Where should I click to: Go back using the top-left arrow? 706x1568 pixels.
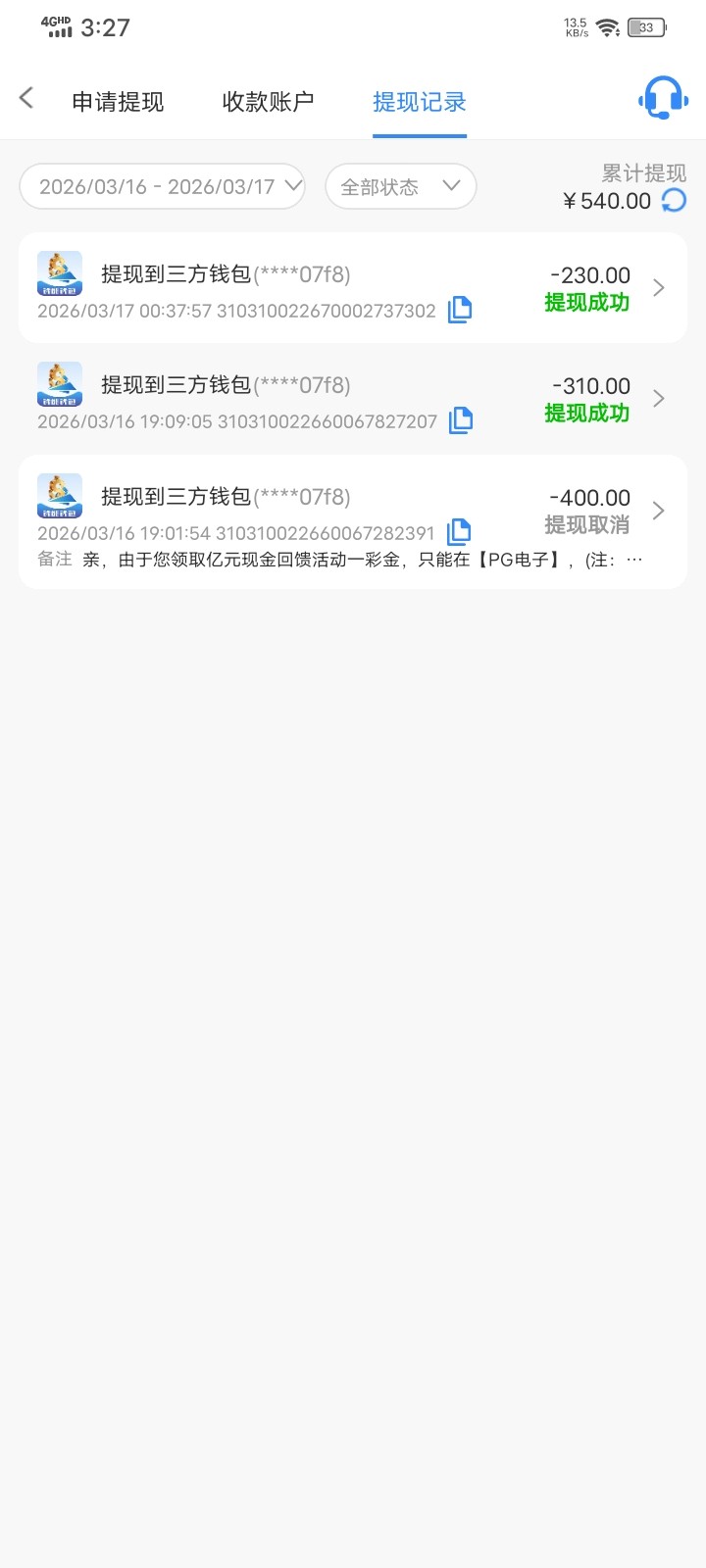(26, 98)
